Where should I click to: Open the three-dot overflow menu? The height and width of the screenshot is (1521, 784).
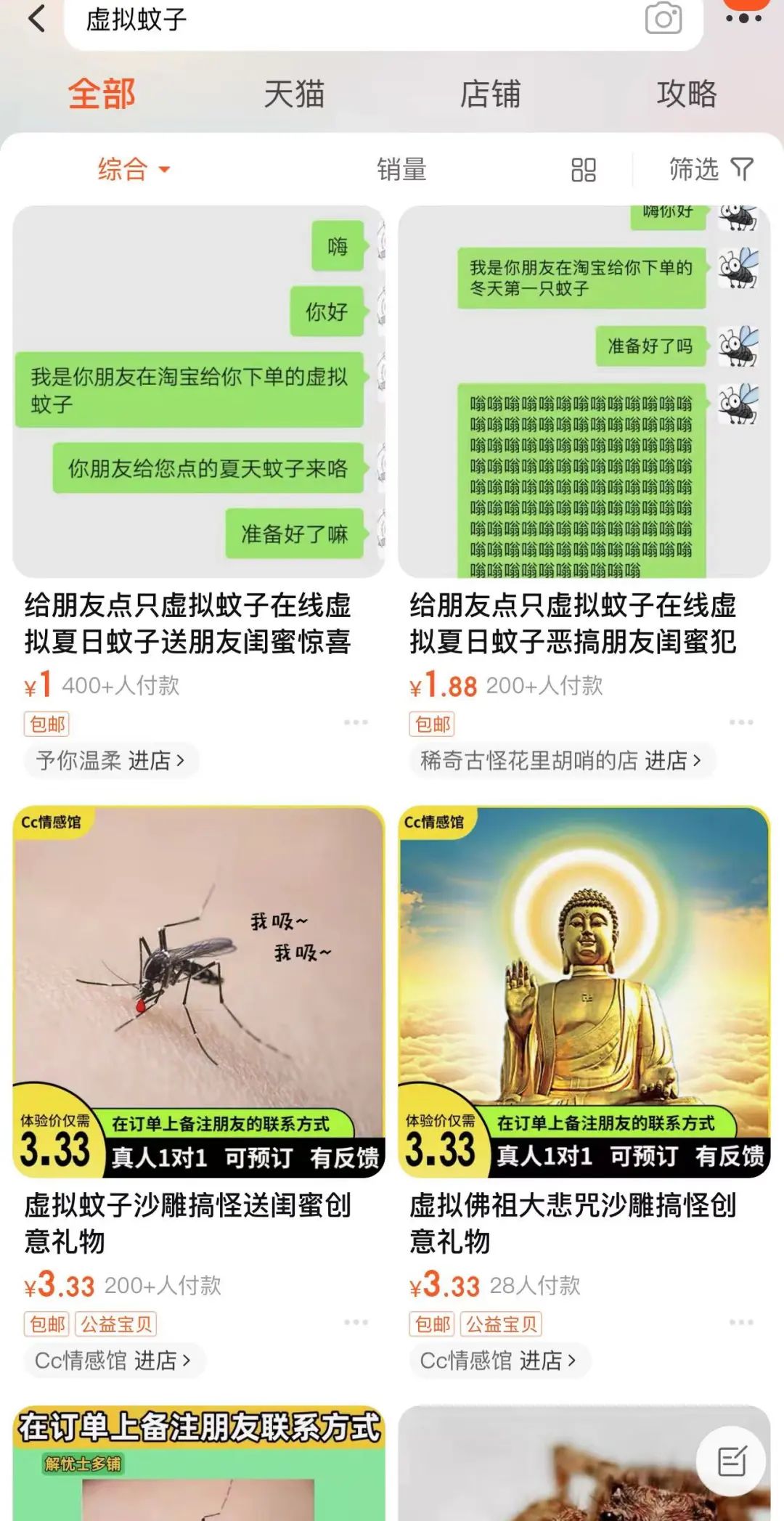pos(744,19)
